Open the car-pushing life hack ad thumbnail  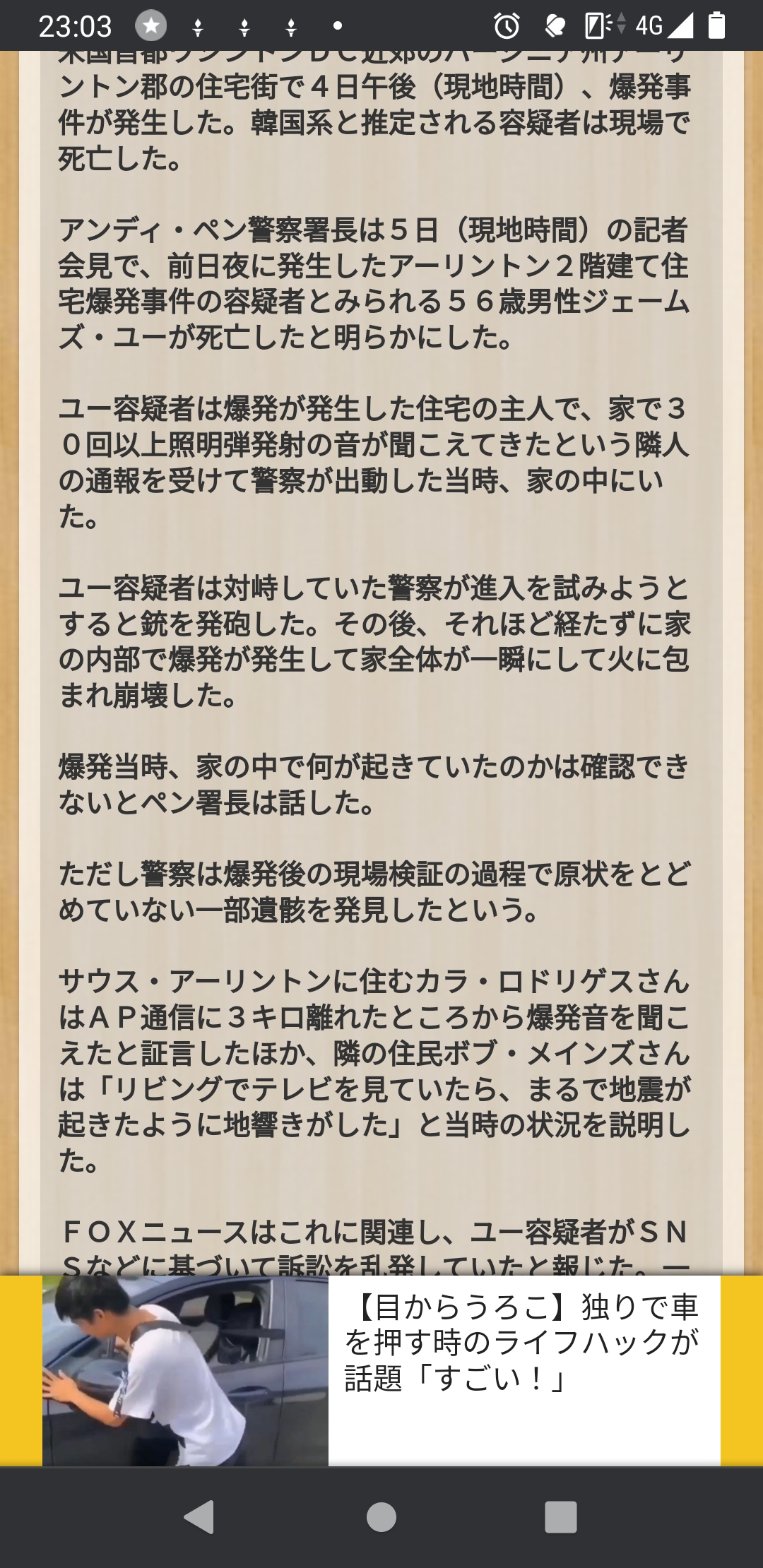click(x=185, y=1370)
